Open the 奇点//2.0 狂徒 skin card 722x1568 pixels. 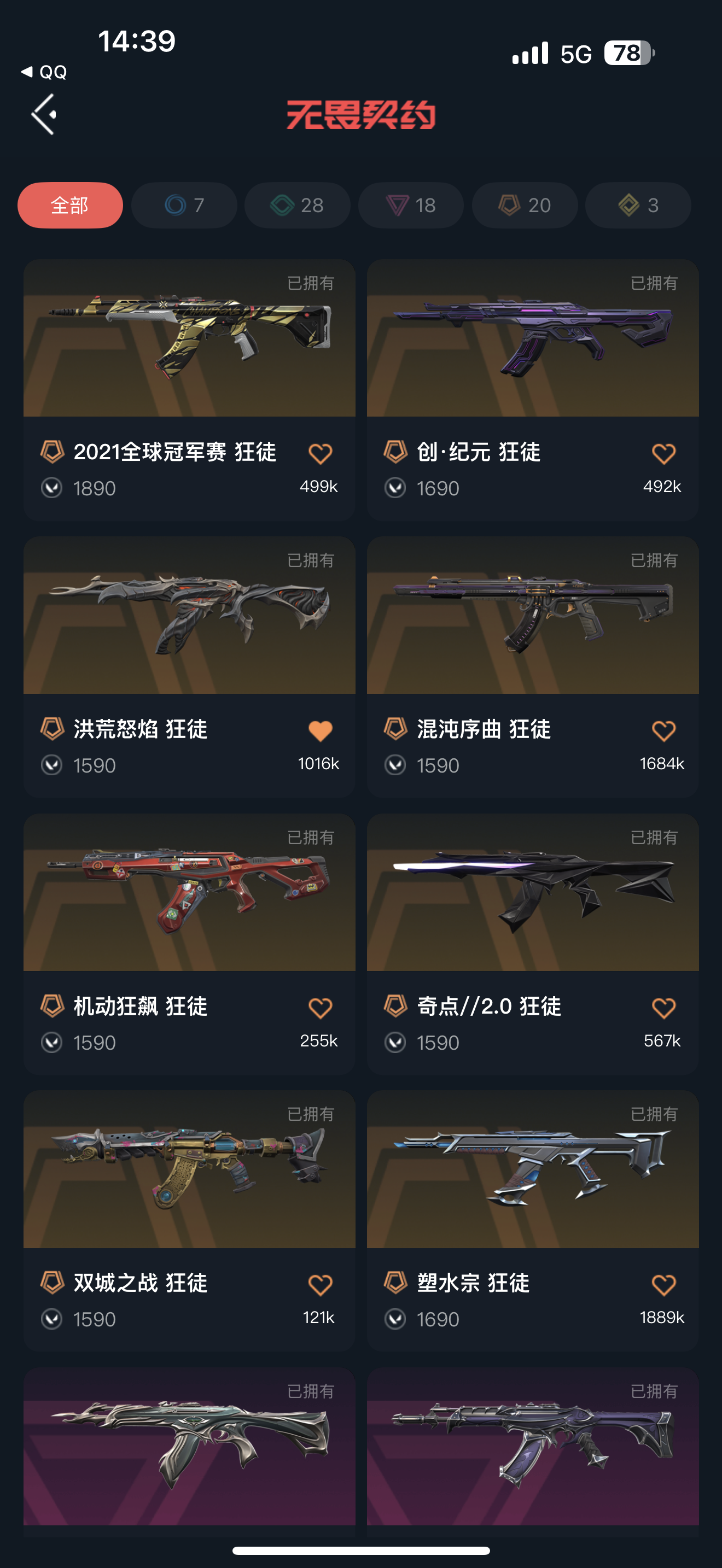(x=532, y=892)
